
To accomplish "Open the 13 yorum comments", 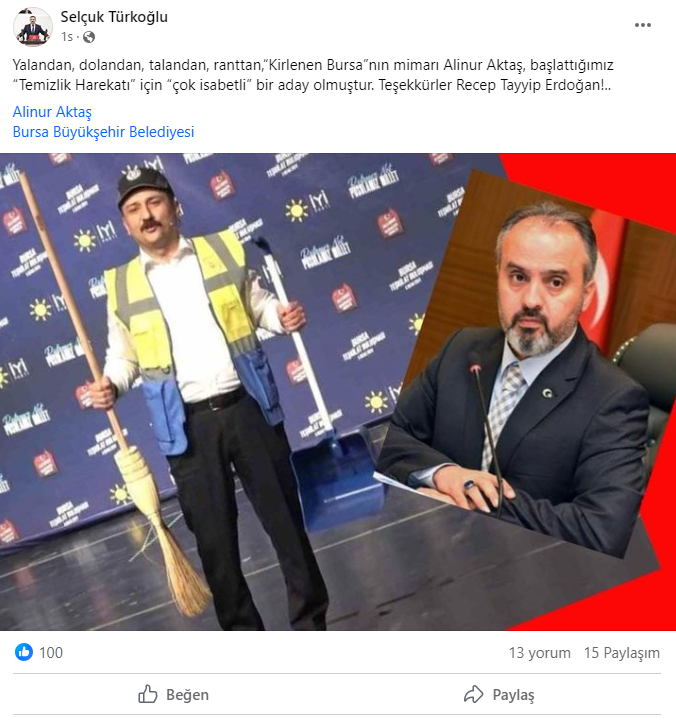I will point(539,653).
